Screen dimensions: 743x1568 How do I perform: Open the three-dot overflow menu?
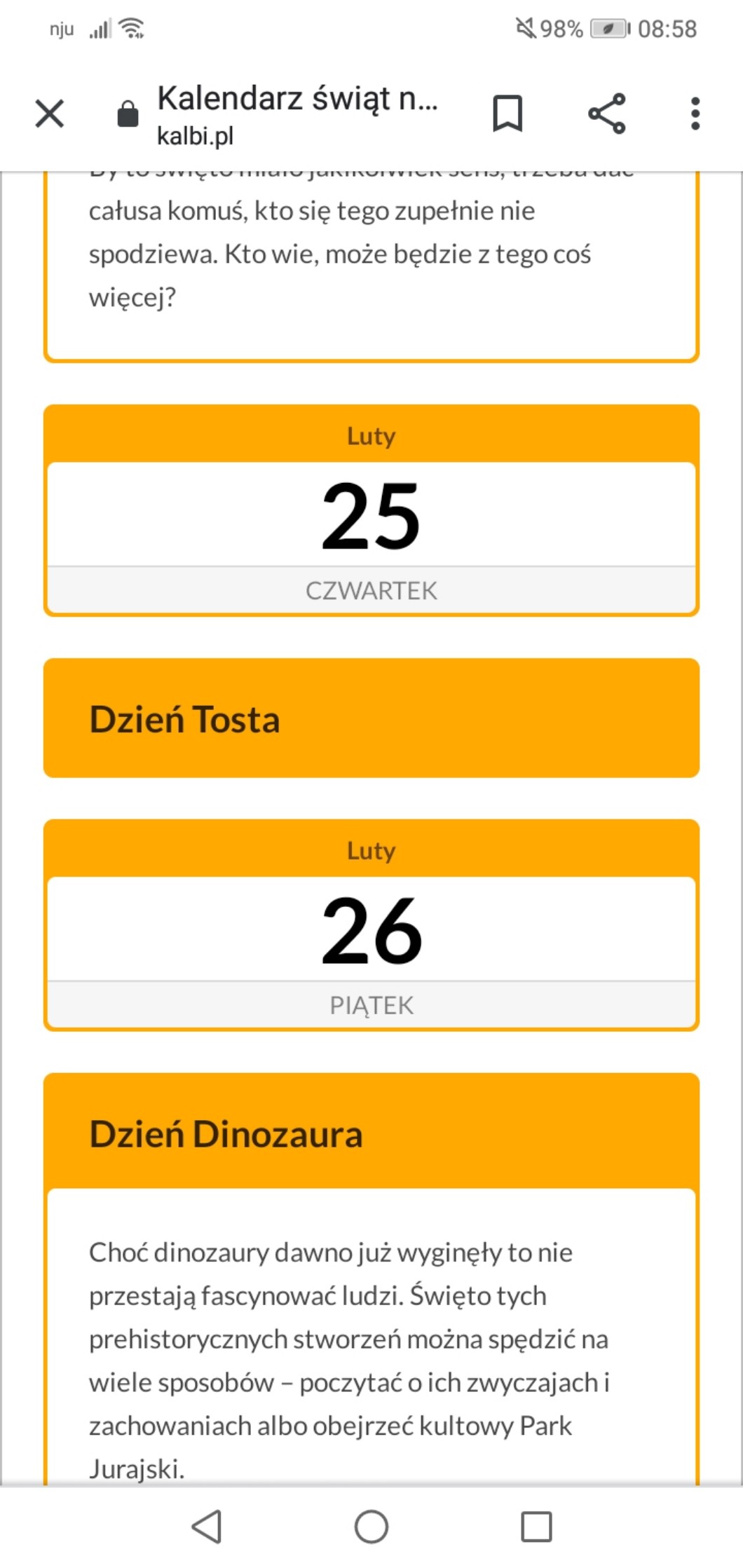[x=695, y=114]
